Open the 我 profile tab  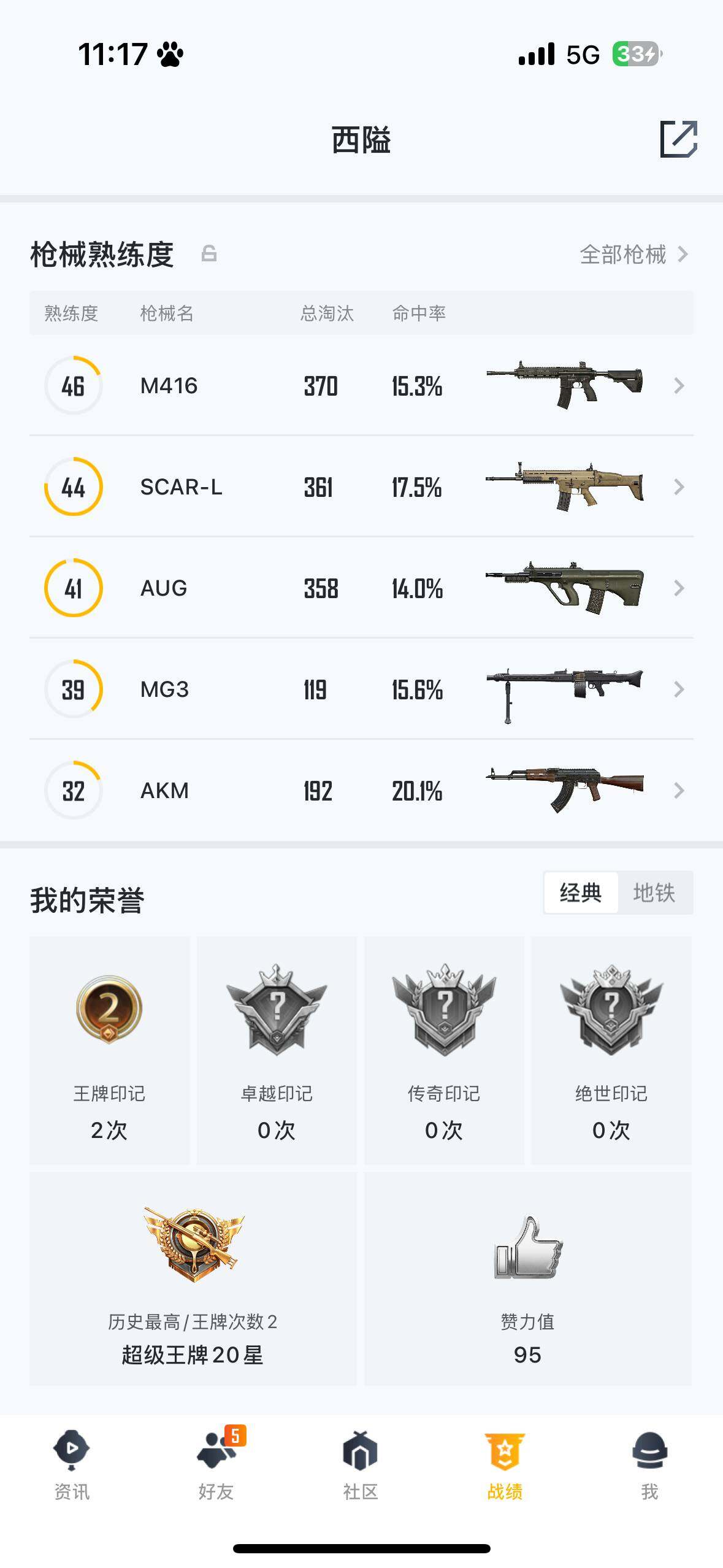coord(649,1464)
